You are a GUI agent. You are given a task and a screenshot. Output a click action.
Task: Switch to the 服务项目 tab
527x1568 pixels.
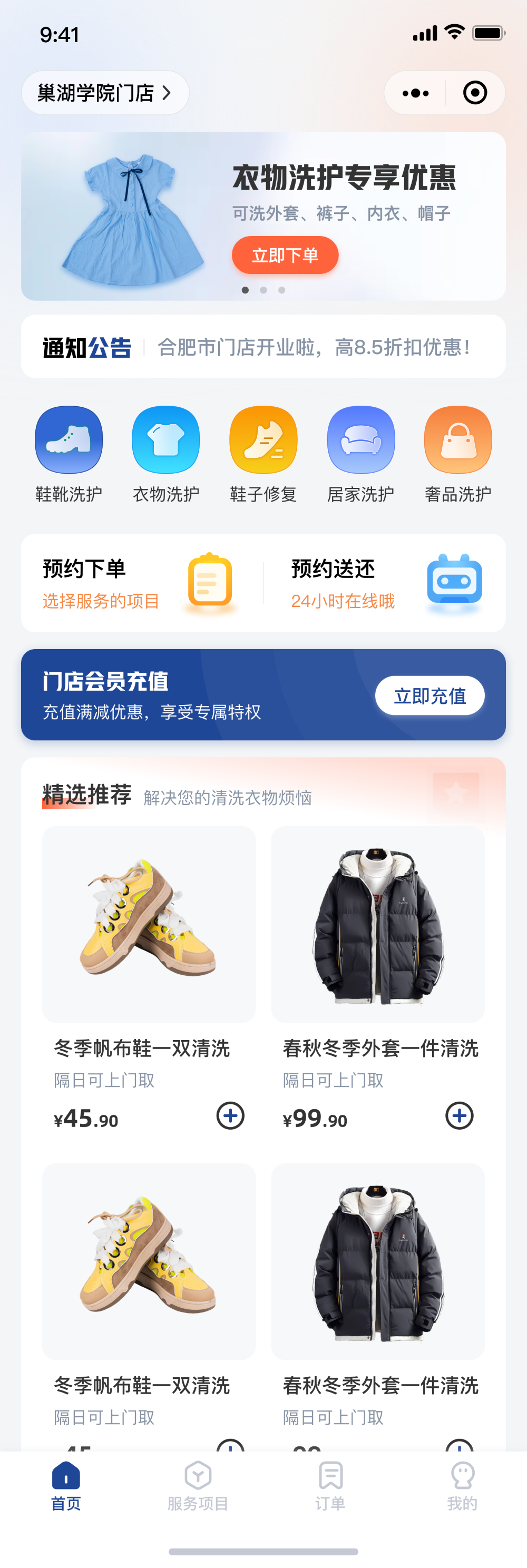pyautogui.click(x=198, y=1485)
